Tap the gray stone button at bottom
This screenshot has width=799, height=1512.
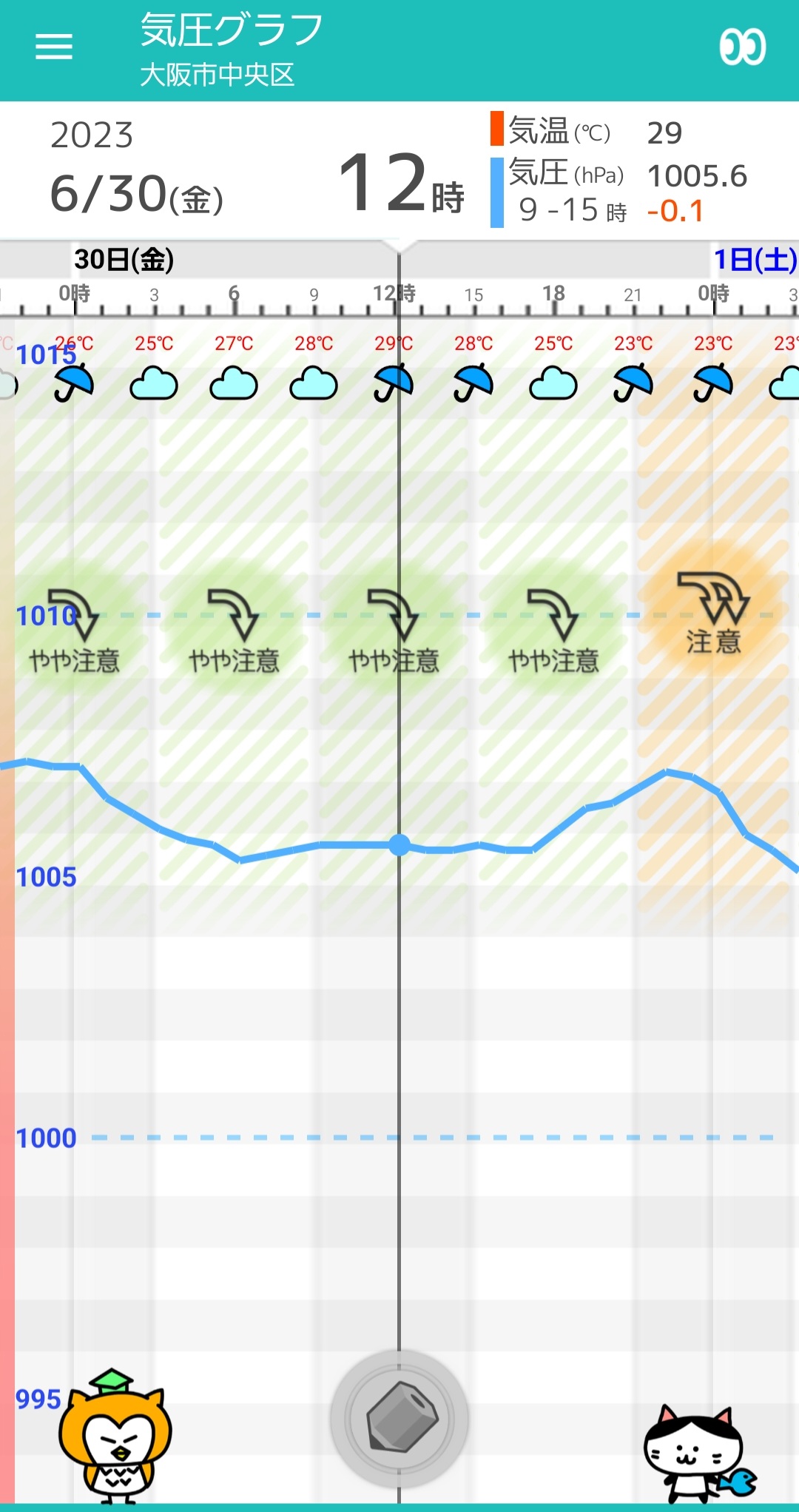[x=399, y=1418]
